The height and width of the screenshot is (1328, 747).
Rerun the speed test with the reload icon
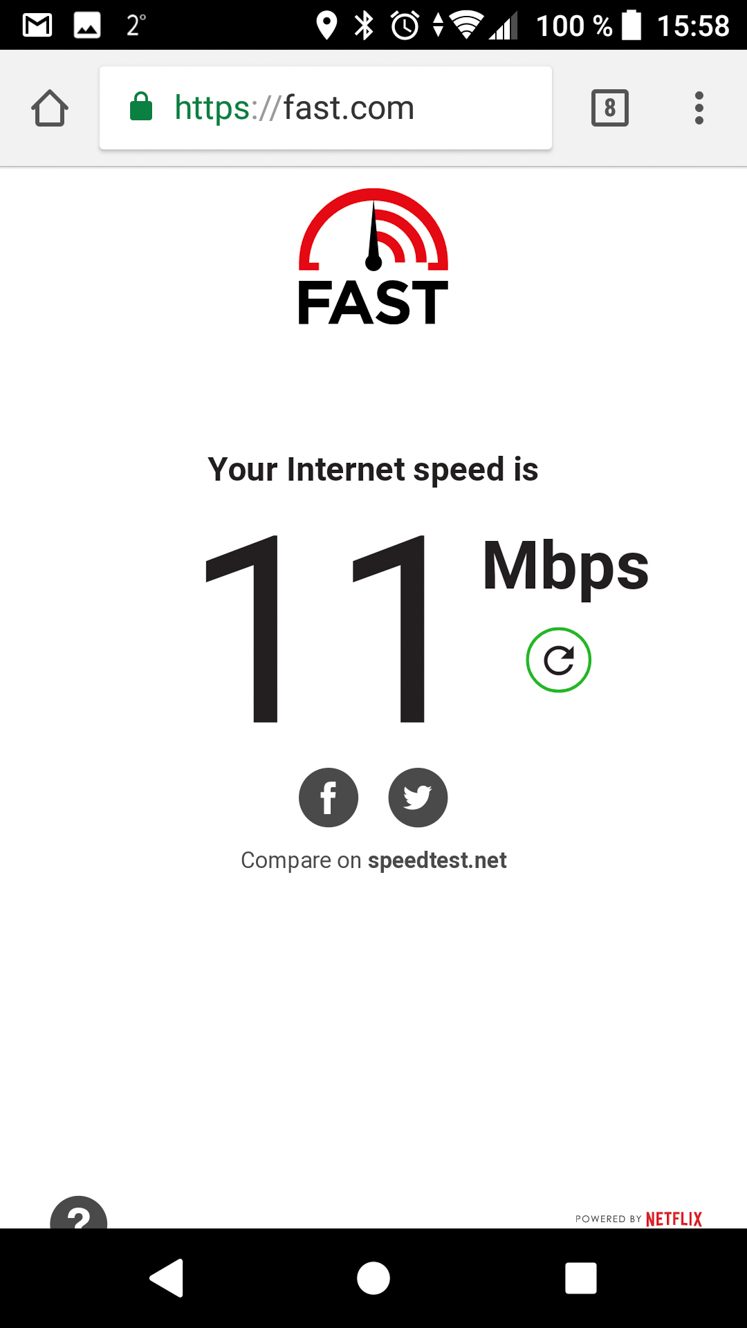[559, 660]
